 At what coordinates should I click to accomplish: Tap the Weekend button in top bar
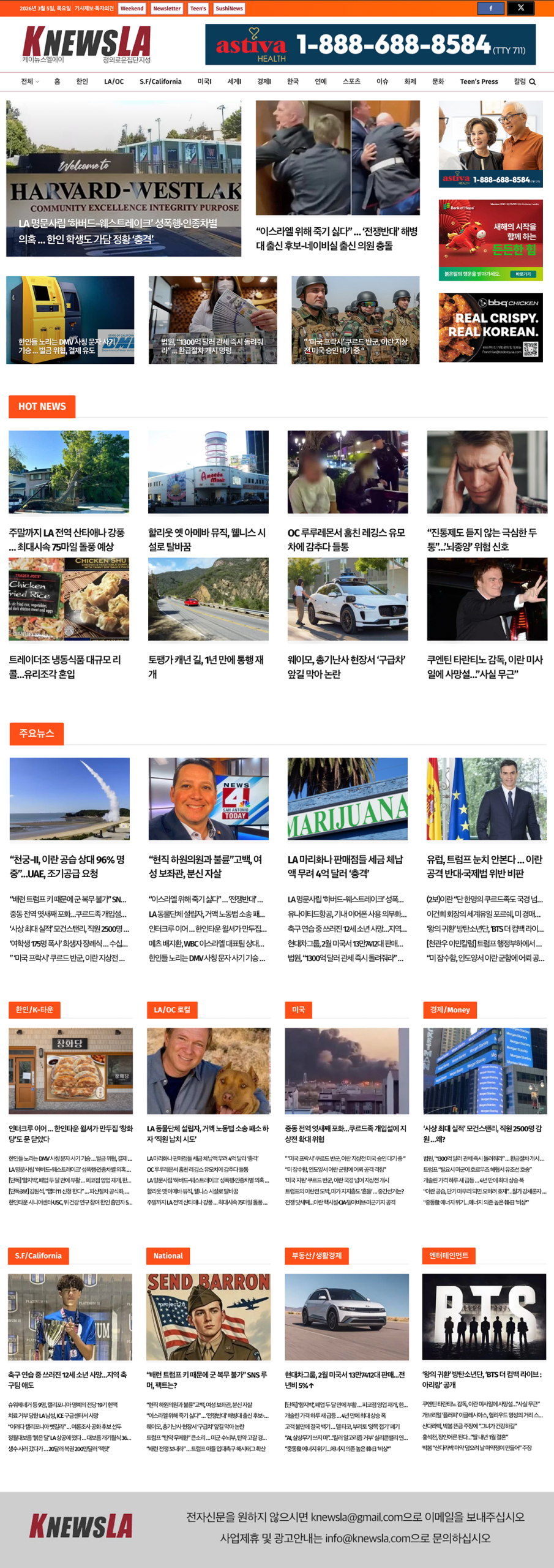132,9
